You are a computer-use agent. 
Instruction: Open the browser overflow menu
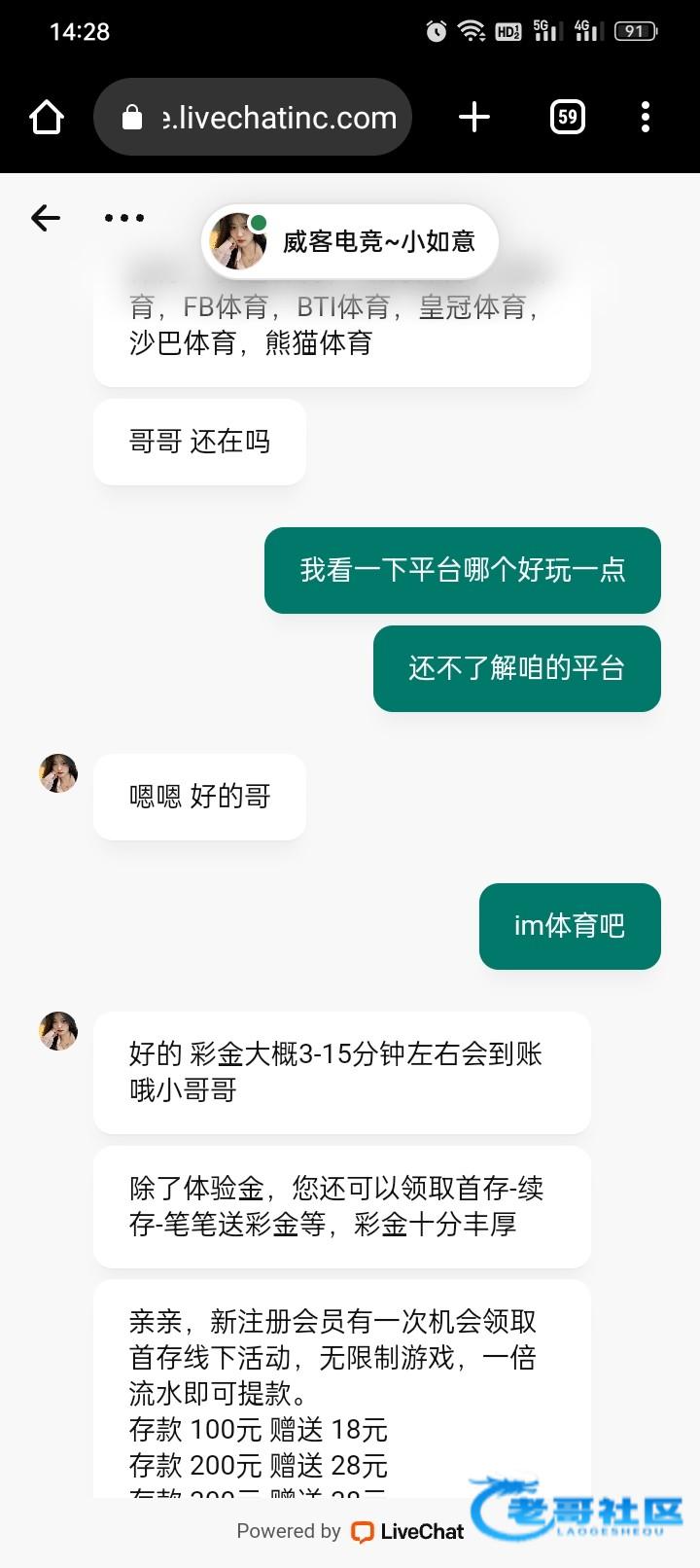(x=646, y=118)
